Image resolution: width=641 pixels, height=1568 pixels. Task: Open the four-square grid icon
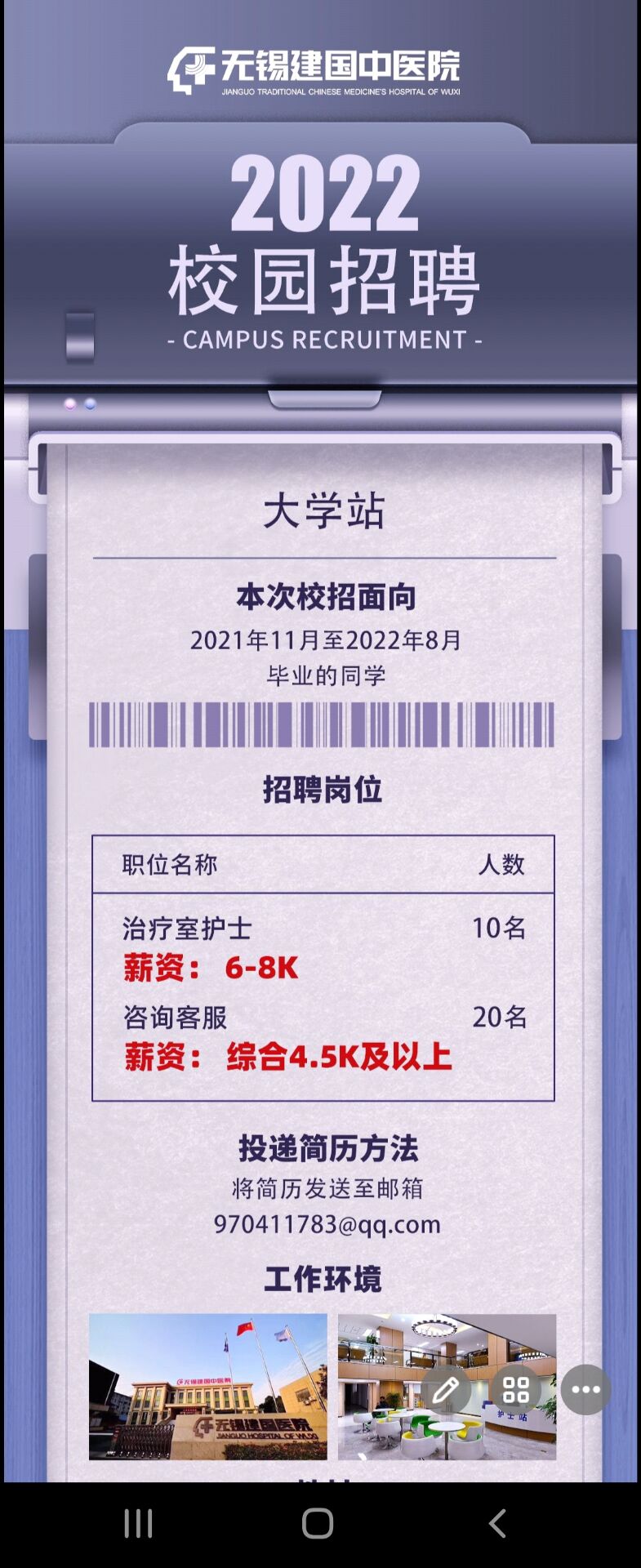click(x=516, y=1389)
